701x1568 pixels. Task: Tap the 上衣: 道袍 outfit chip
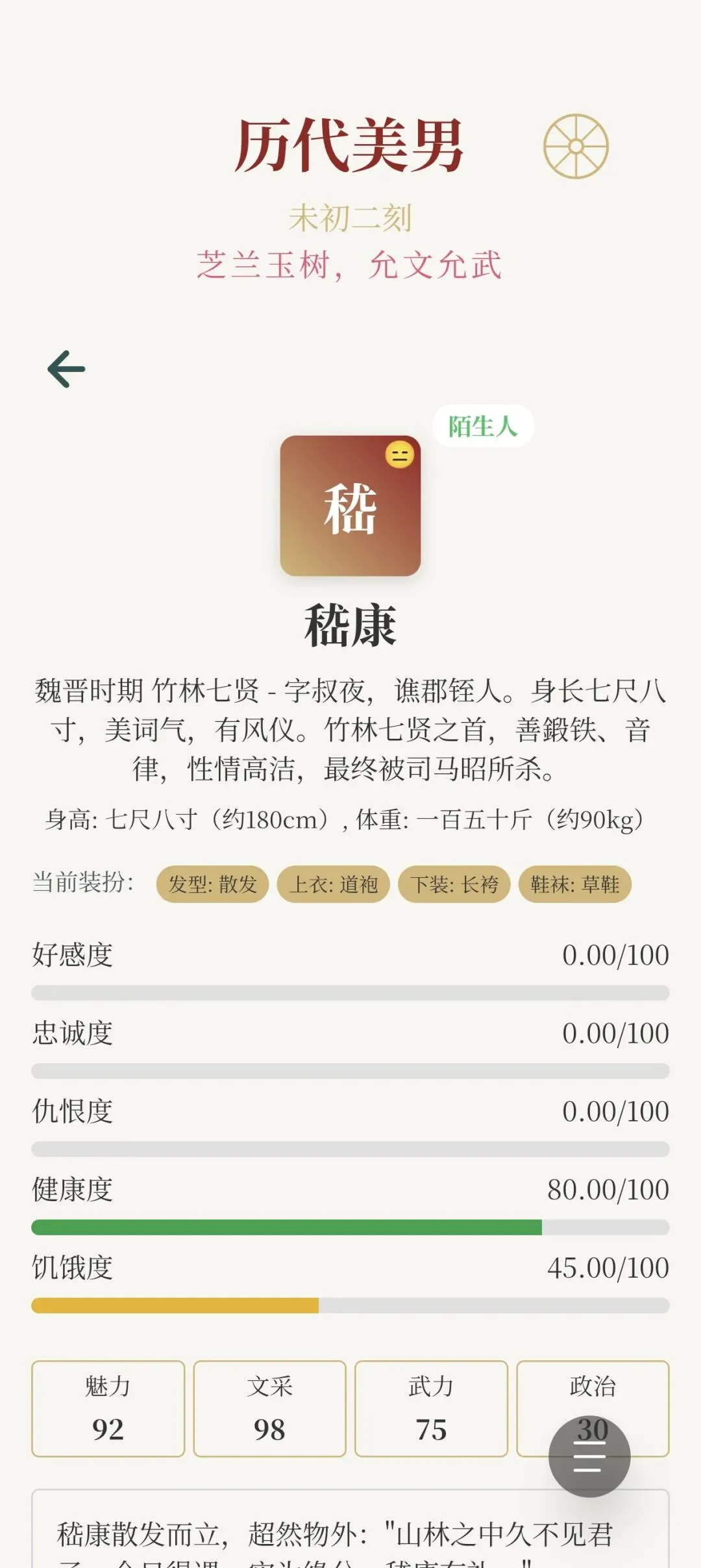pyautogui.click(x=334, y=884)
